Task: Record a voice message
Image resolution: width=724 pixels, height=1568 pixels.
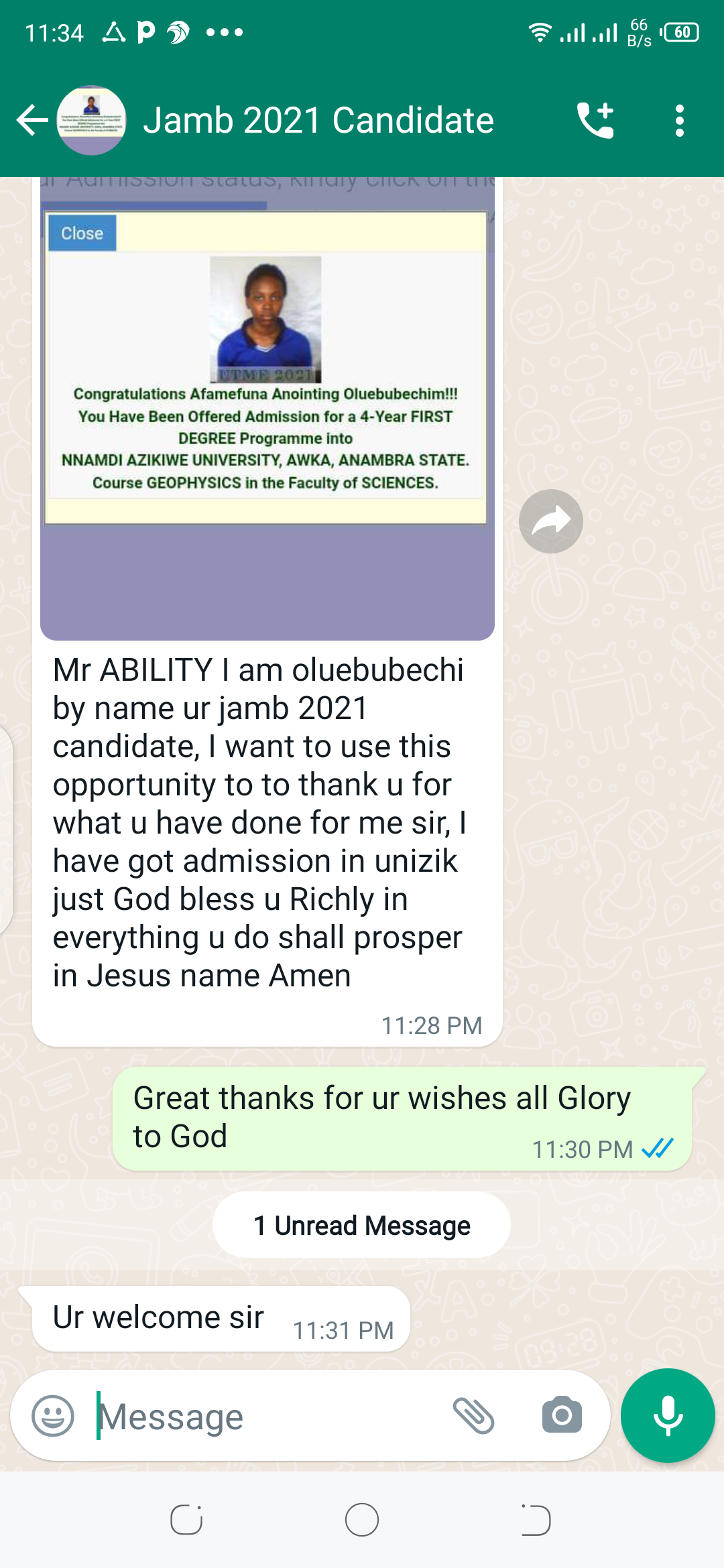Action: click(668, 1416)
